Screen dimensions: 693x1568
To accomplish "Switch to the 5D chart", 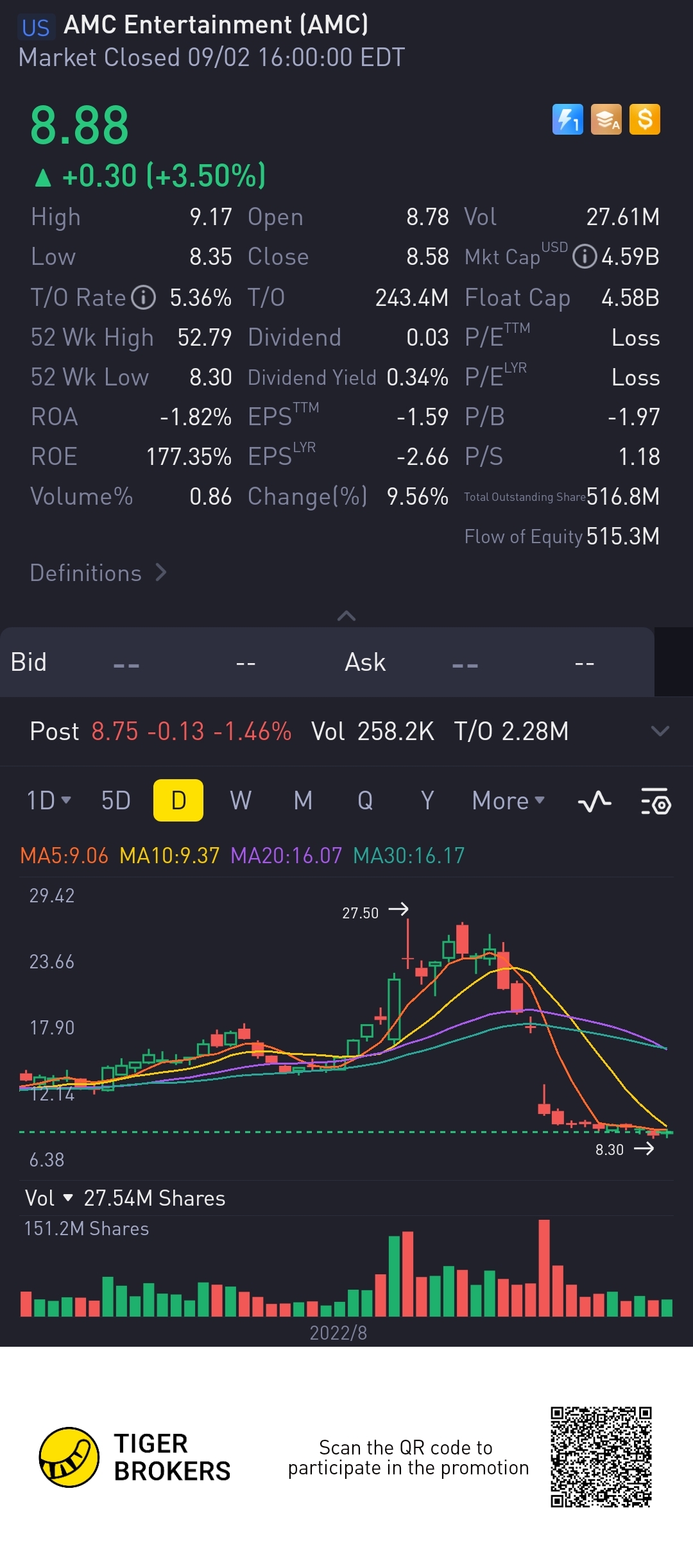I will 116,800.
